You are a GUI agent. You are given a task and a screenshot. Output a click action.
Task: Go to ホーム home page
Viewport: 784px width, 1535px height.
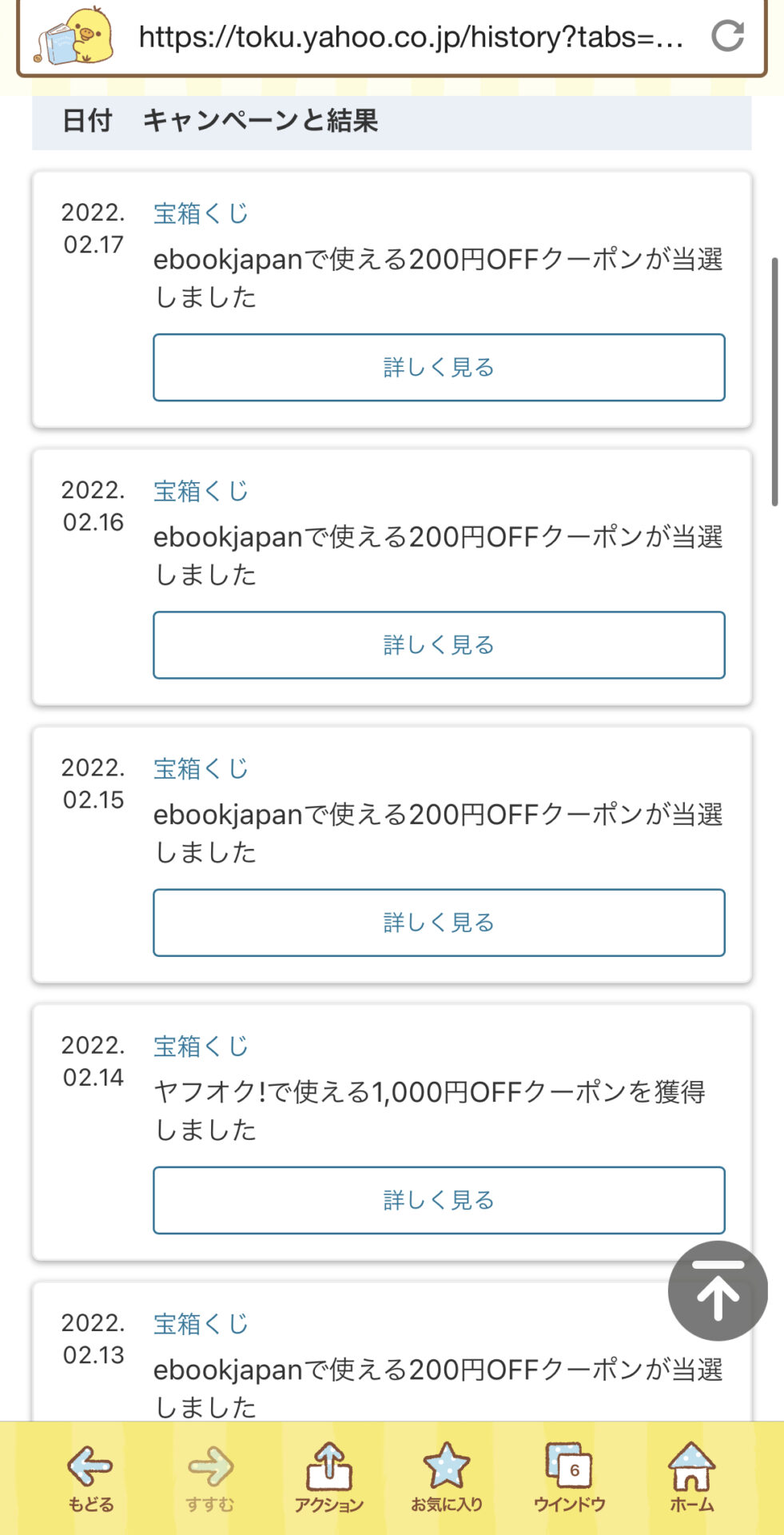point(691,1477)
